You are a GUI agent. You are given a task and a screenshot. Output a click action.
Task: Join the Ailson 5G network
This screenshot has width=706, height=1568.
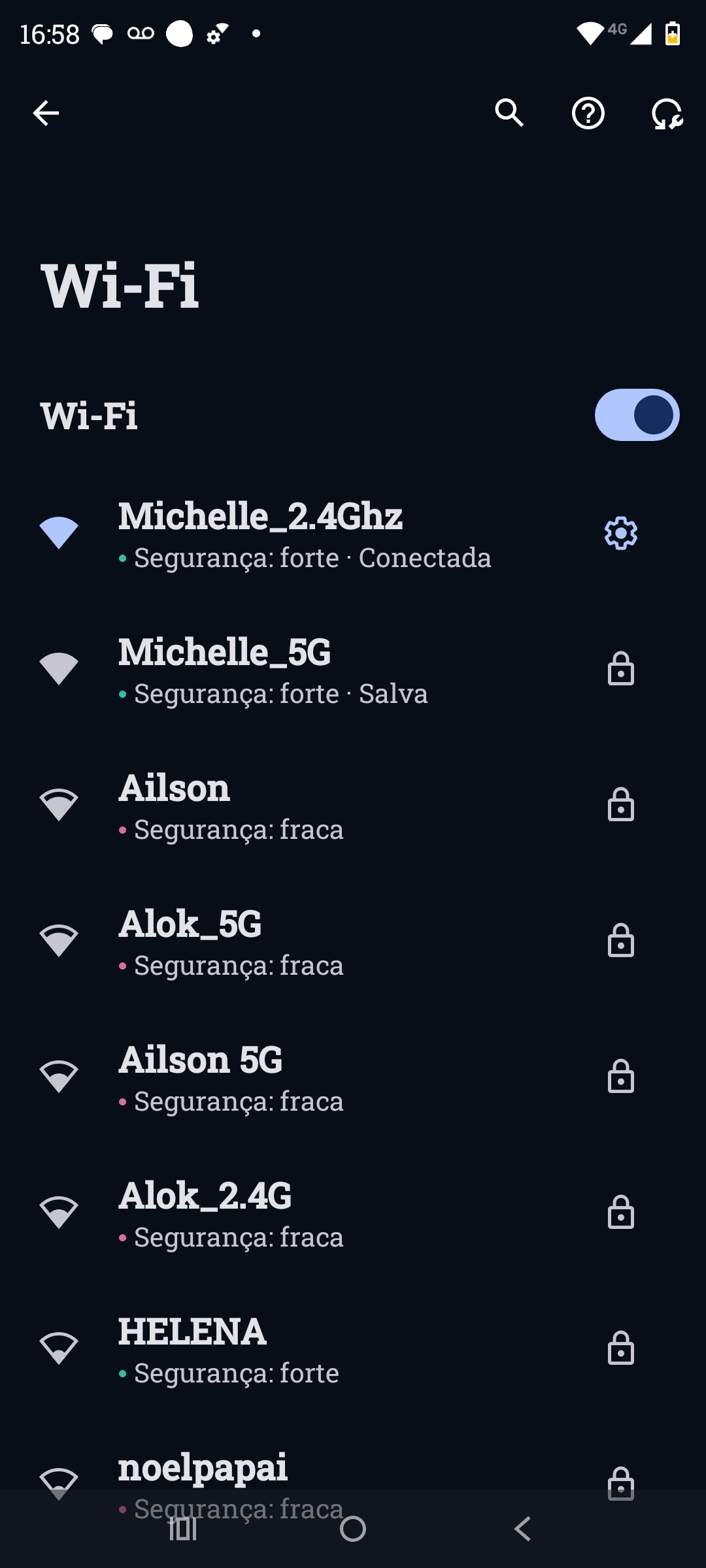pyautogui.click(x=230, y=1077)
